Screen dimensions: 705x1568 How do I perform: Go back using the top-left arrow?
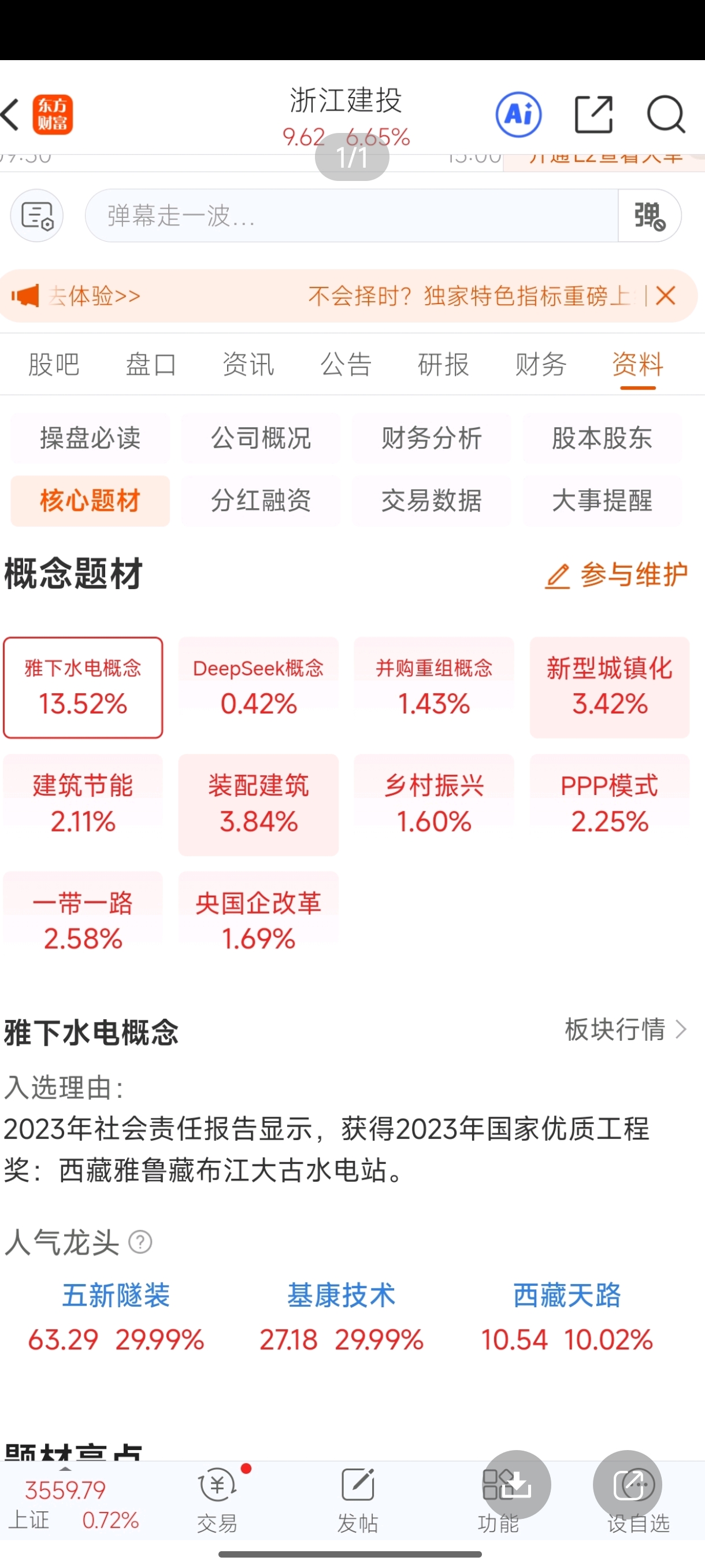click(x=12, y=114)
